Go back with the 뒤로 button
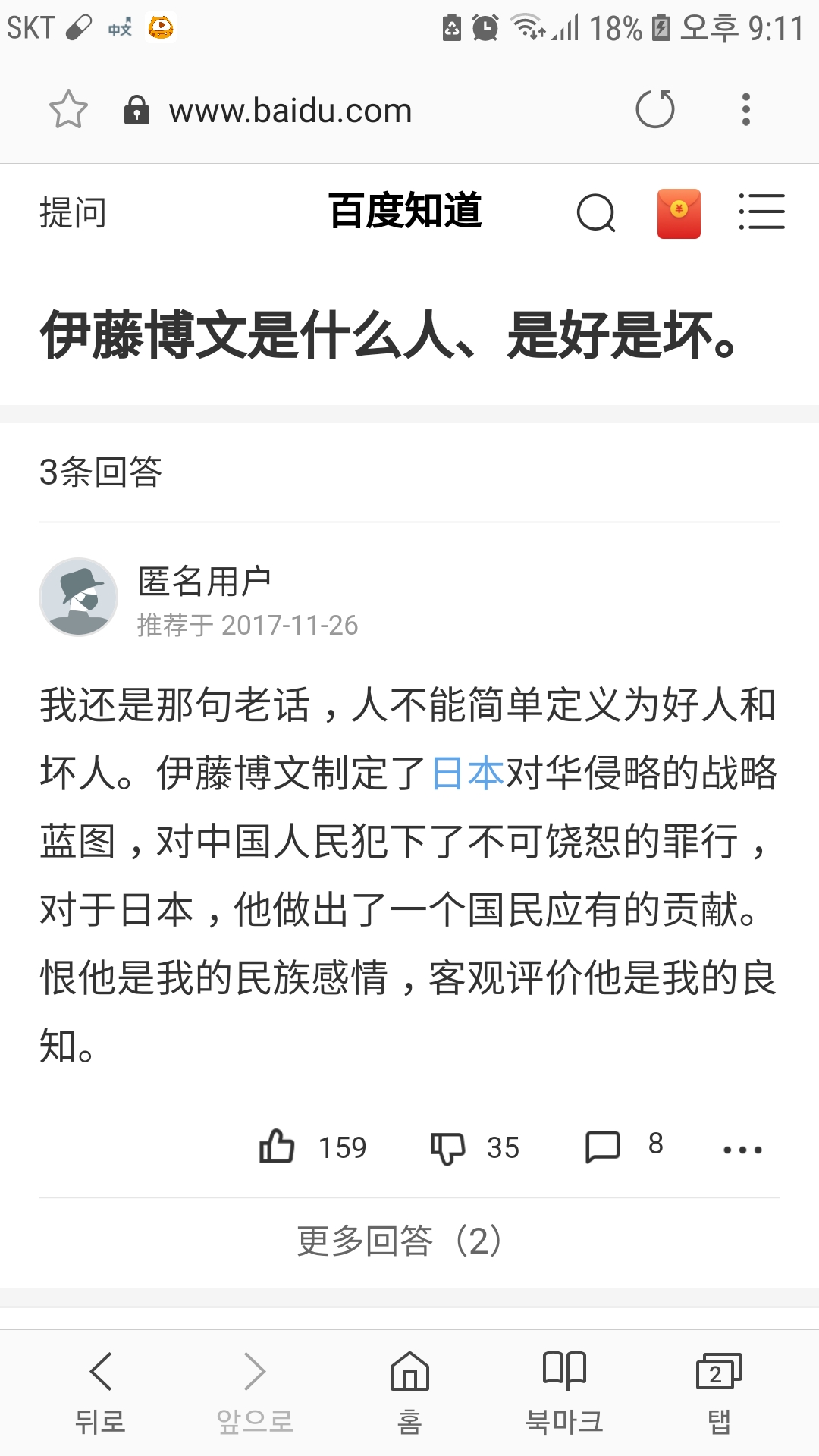 click(x=100, y=1391)
